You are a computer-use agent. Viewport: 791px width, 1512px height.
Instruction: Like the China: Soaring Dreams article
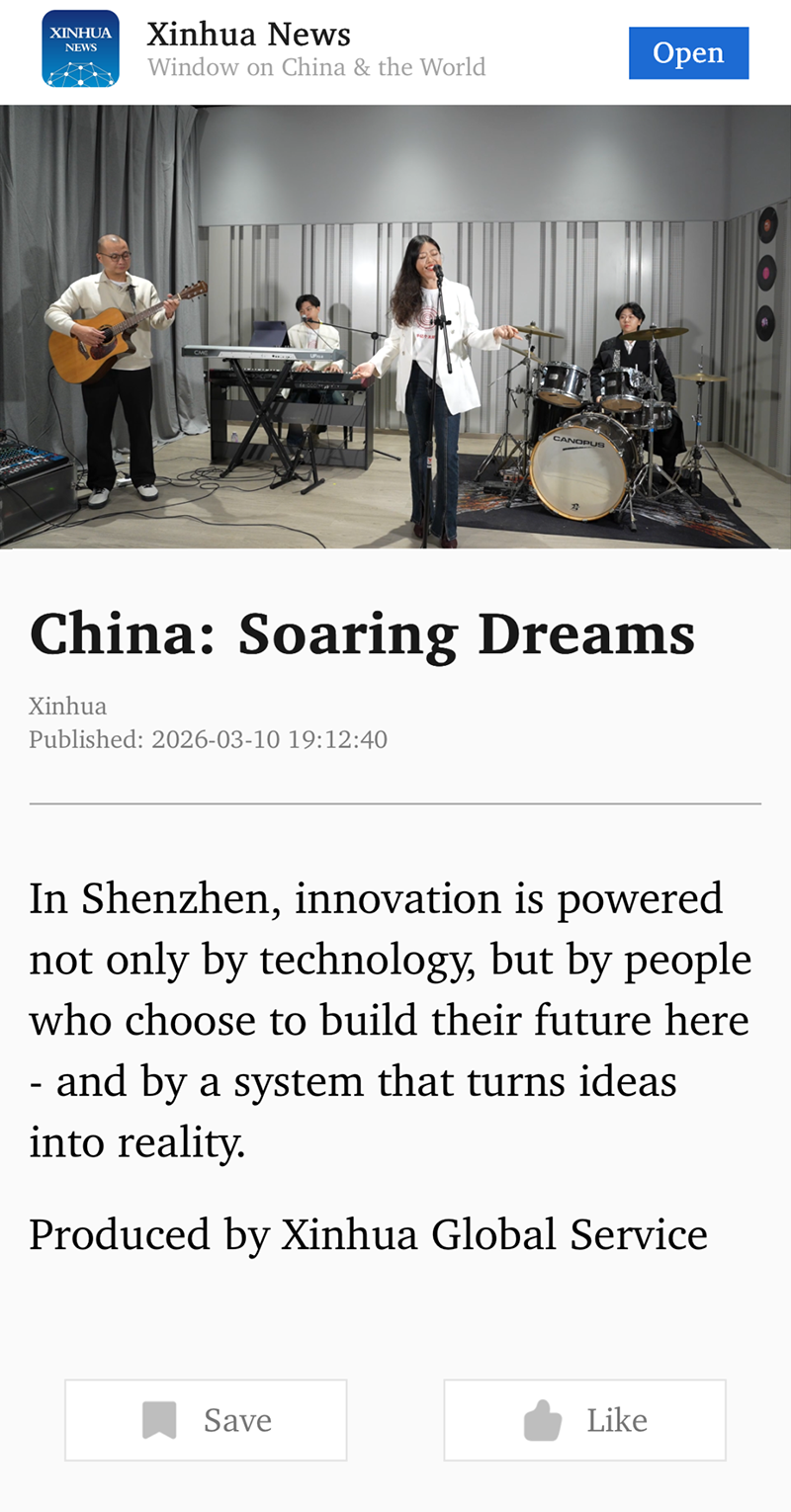click(x=584, y=1420)
